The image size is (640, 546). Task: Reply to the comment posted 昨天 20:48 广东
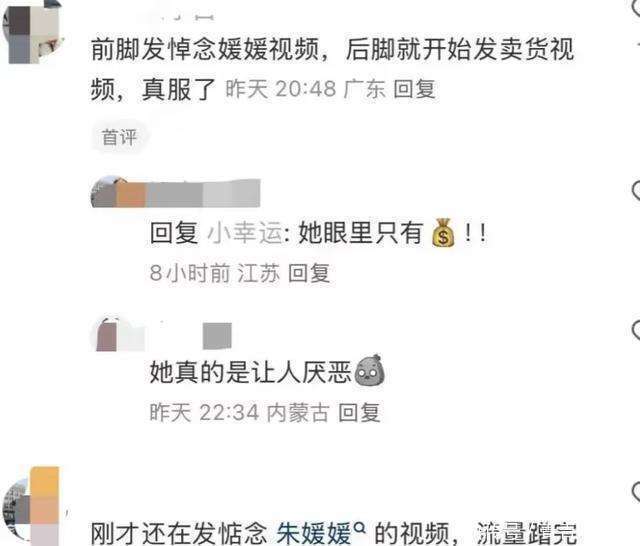tap(414, 89)
